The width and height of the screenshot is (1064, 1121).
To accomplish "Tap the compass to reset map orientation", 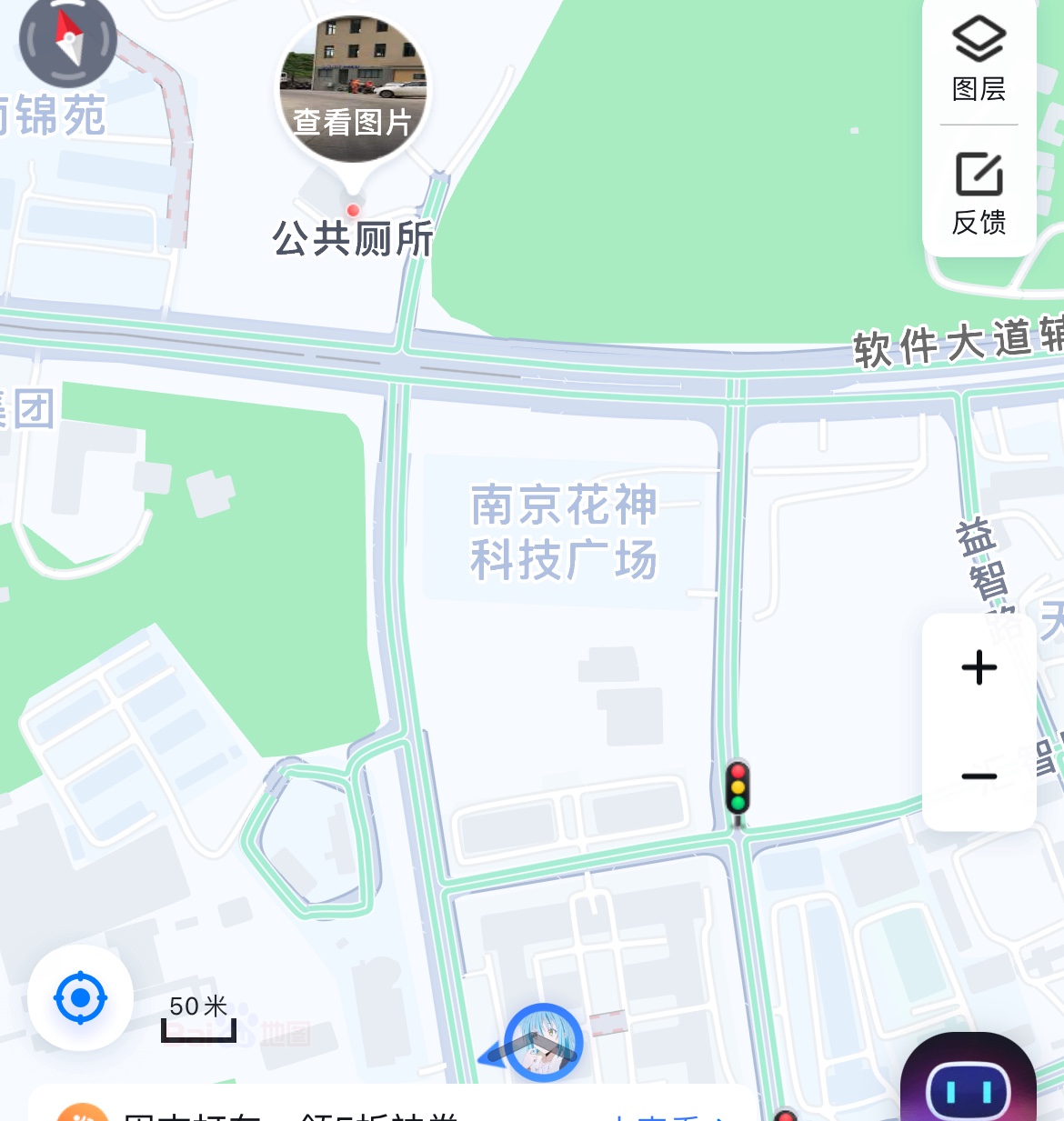I will (68, 40).
